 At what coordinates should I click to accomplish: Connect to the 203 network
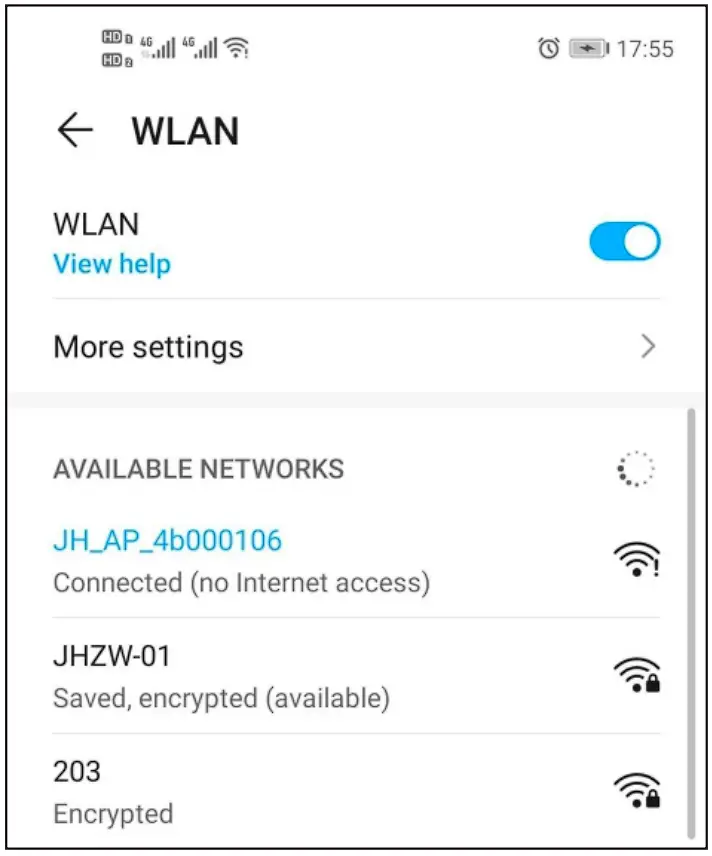coord(78,771)
